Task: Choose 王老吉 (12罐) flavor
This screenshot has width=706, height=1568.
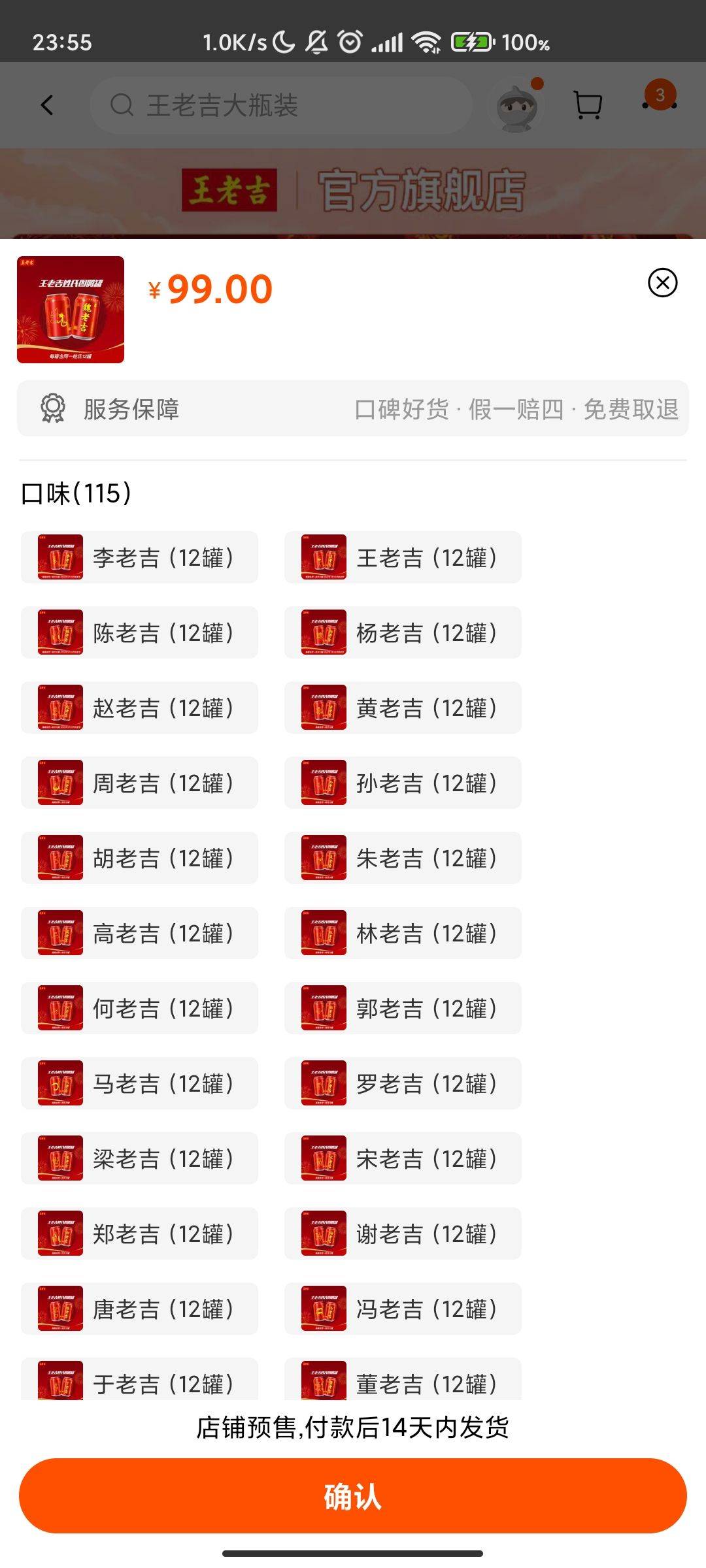Action: click(403, 558)
